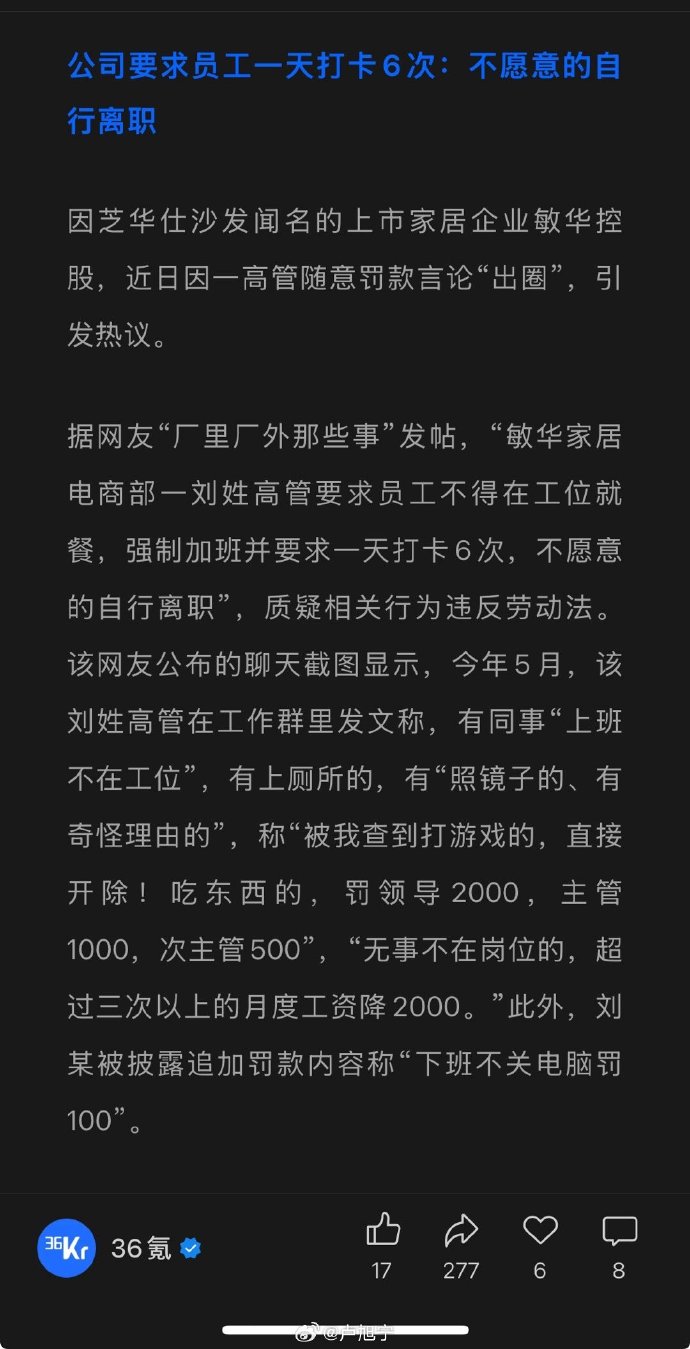This screenshot has width=690, height=1349.
Task: Like this 36氪 article
Action: tap(382, 1231)
